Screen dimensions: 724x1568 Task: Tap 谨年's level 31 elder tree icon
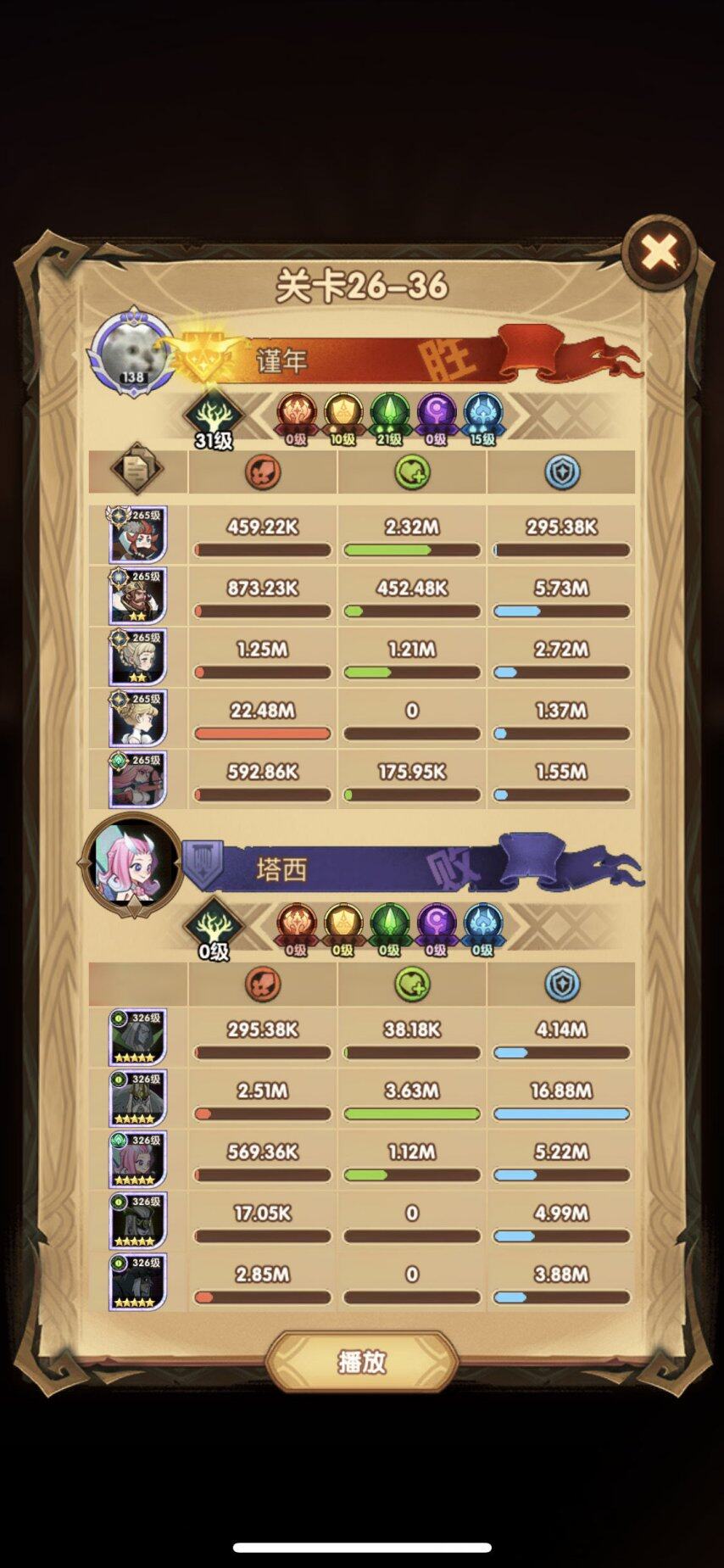pos(214,419)
